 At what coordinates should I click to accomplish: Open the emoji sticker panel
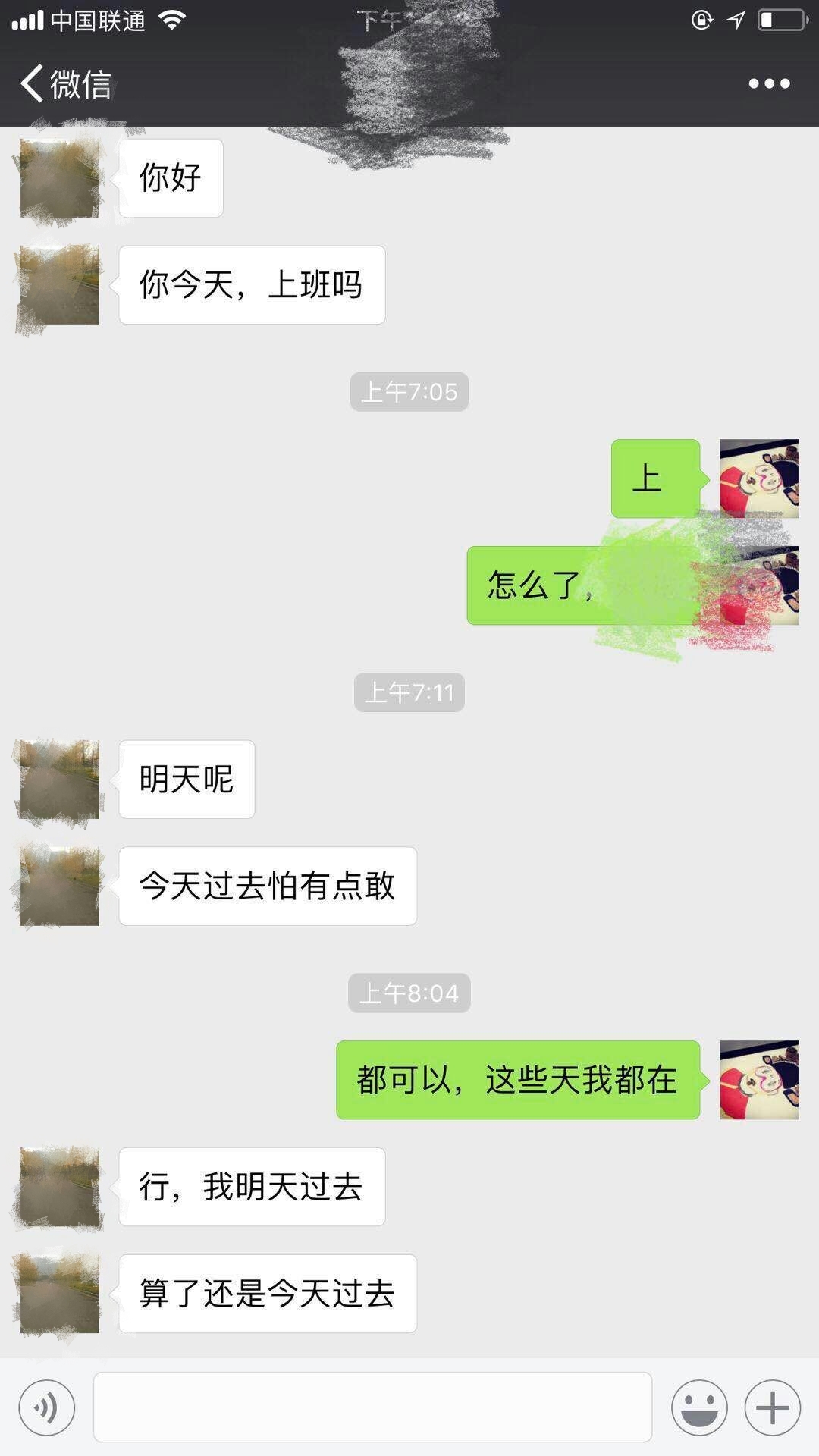pos(699,1407)
